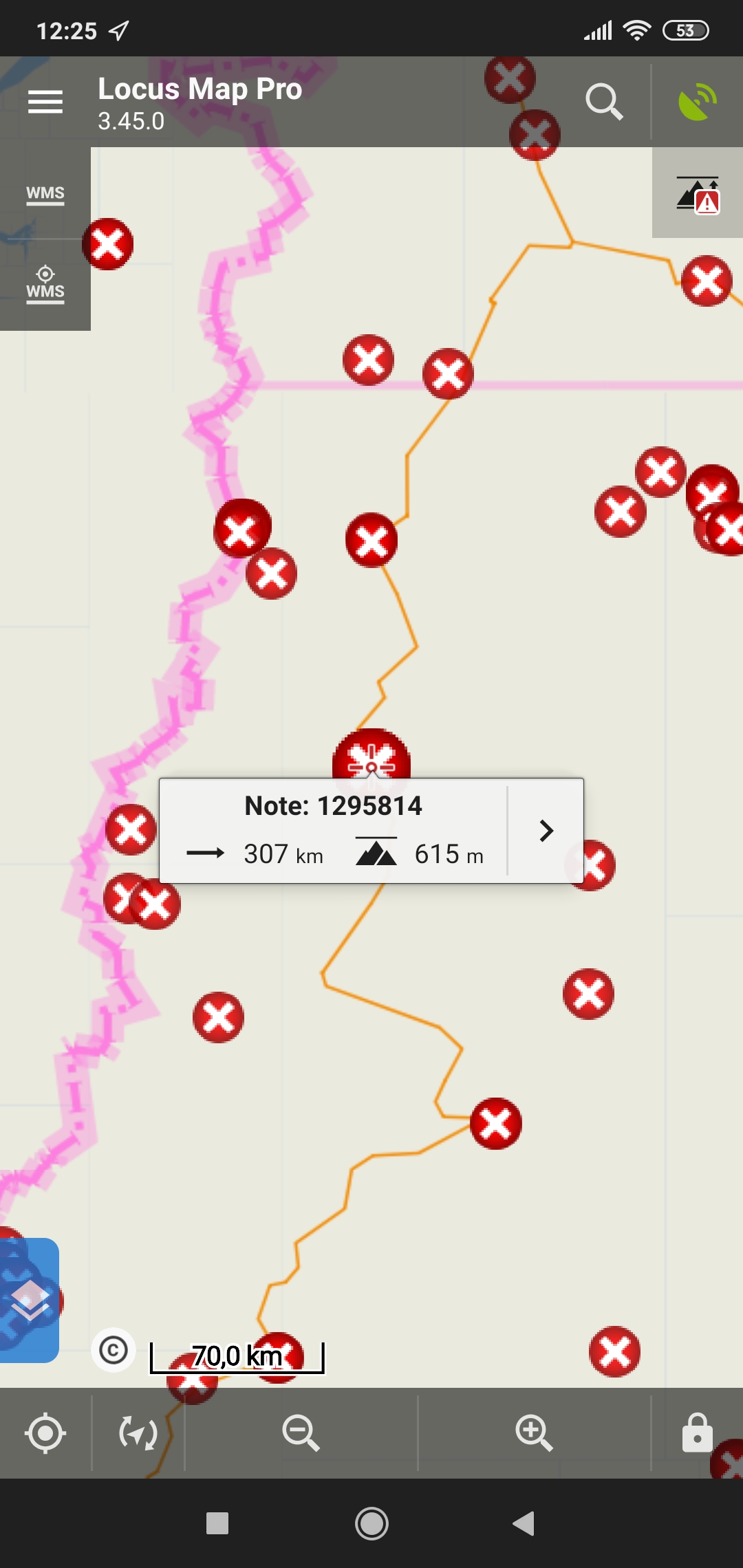This screenshot has width=743, height=1568.
Task: Toggle map rotation mode
Action: point(138,1433)
